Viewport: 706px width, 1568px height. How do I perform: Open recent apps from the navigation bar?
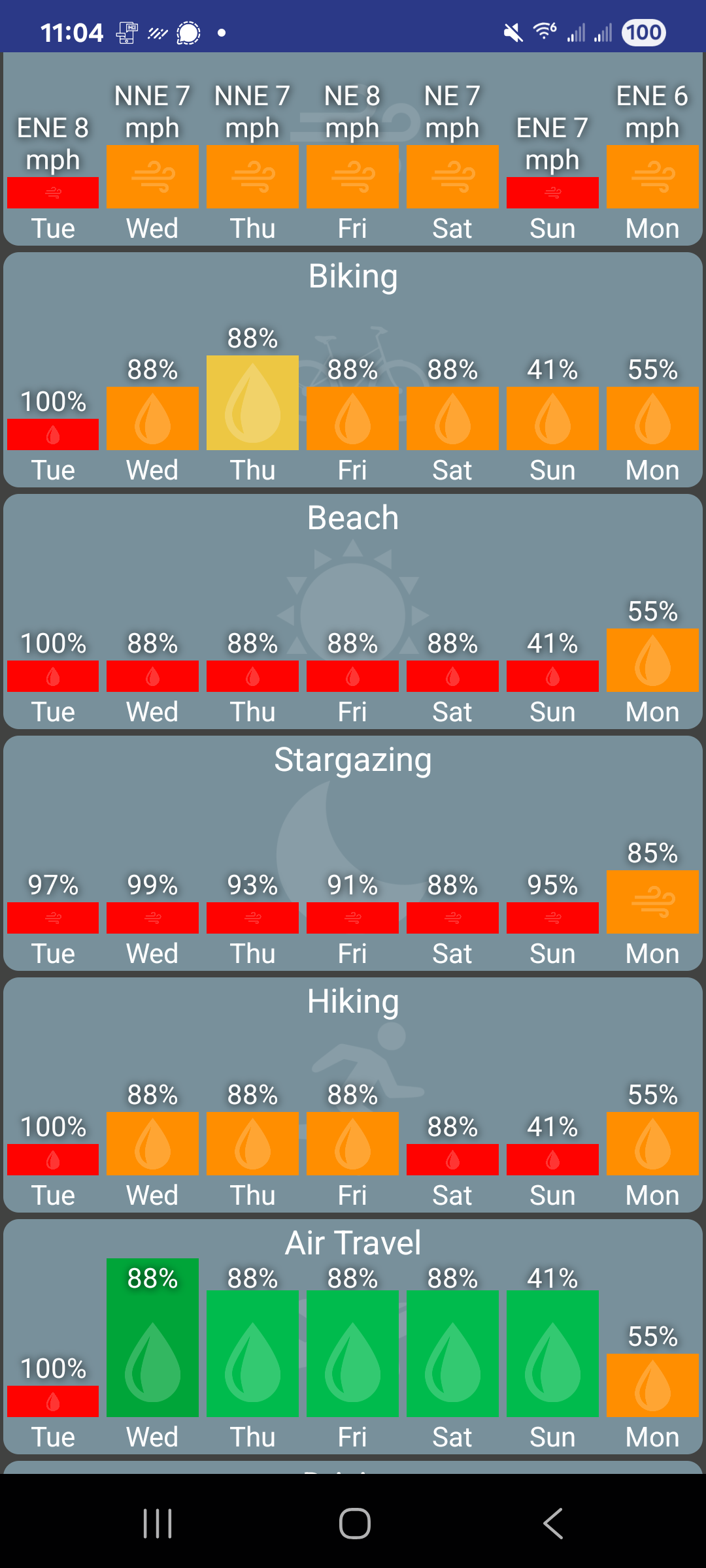[x=158, y=1524]
